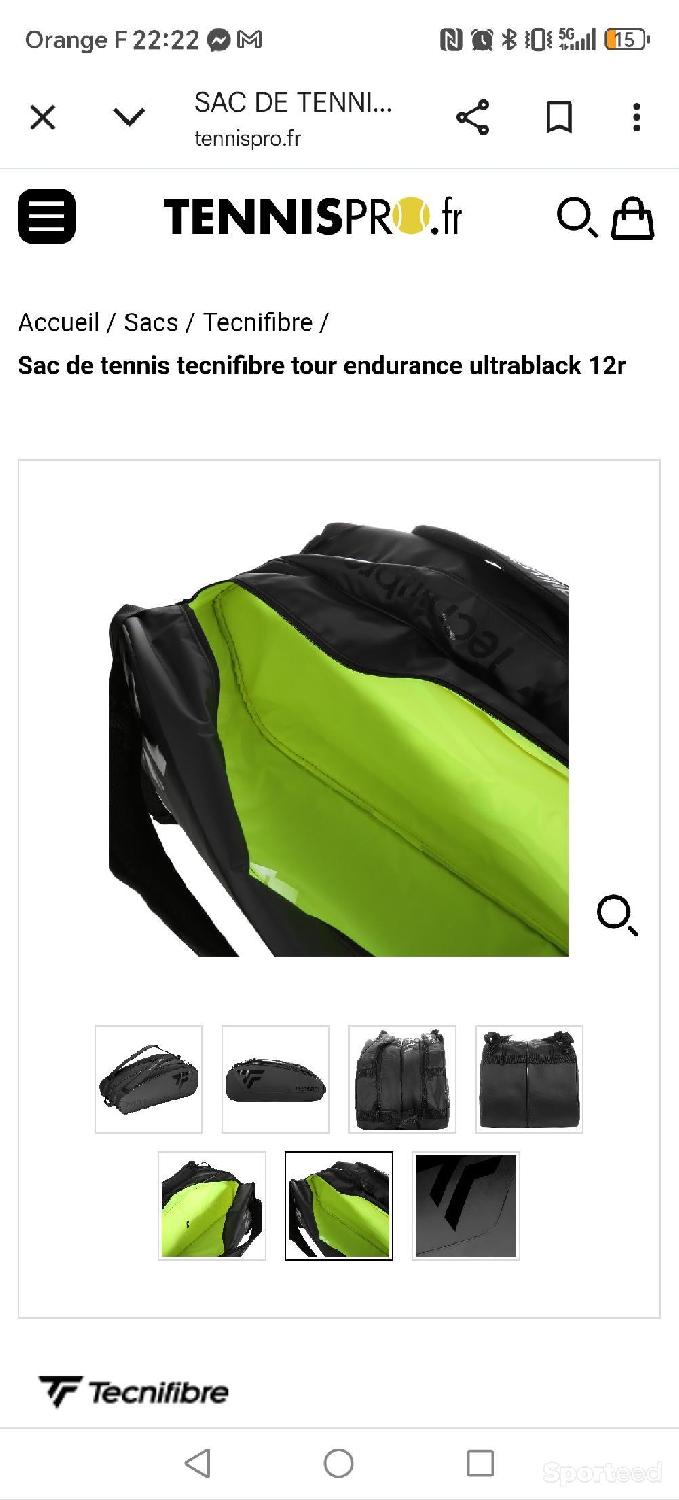Select the second thumbnail, side view
The height and width of the screenshot is (1500, 679).
(x=275, y=1079)
